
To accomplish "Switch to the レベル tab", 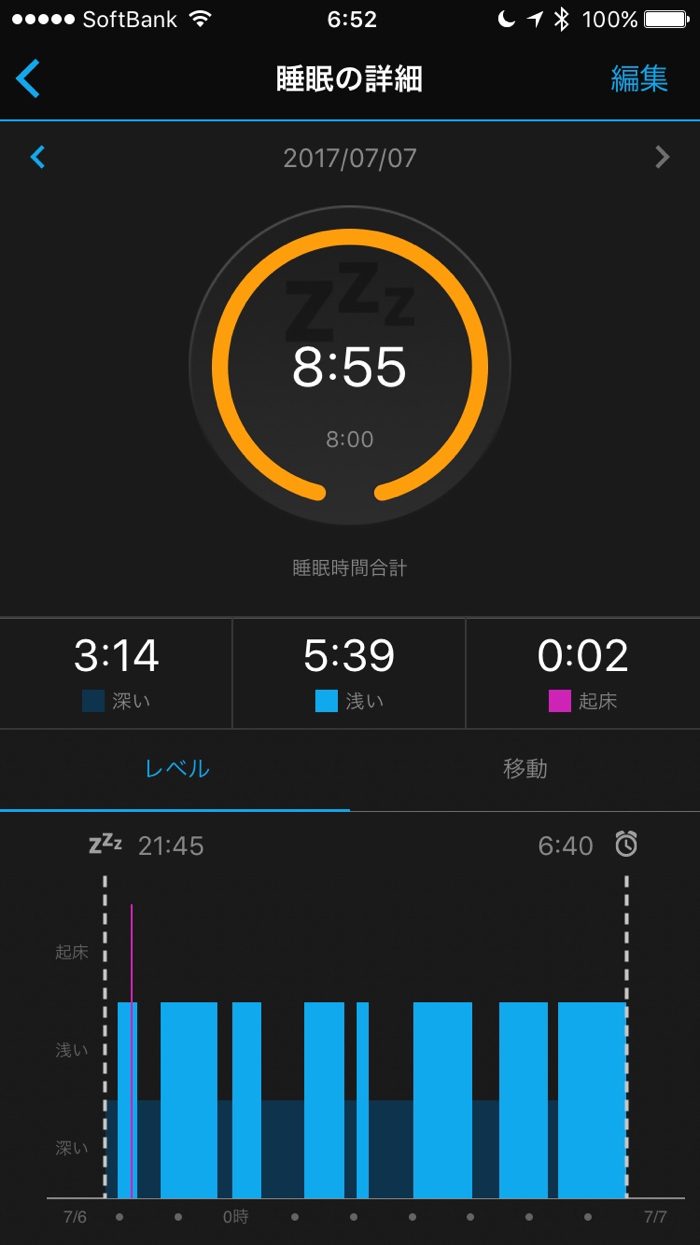I will coord(177,769).
